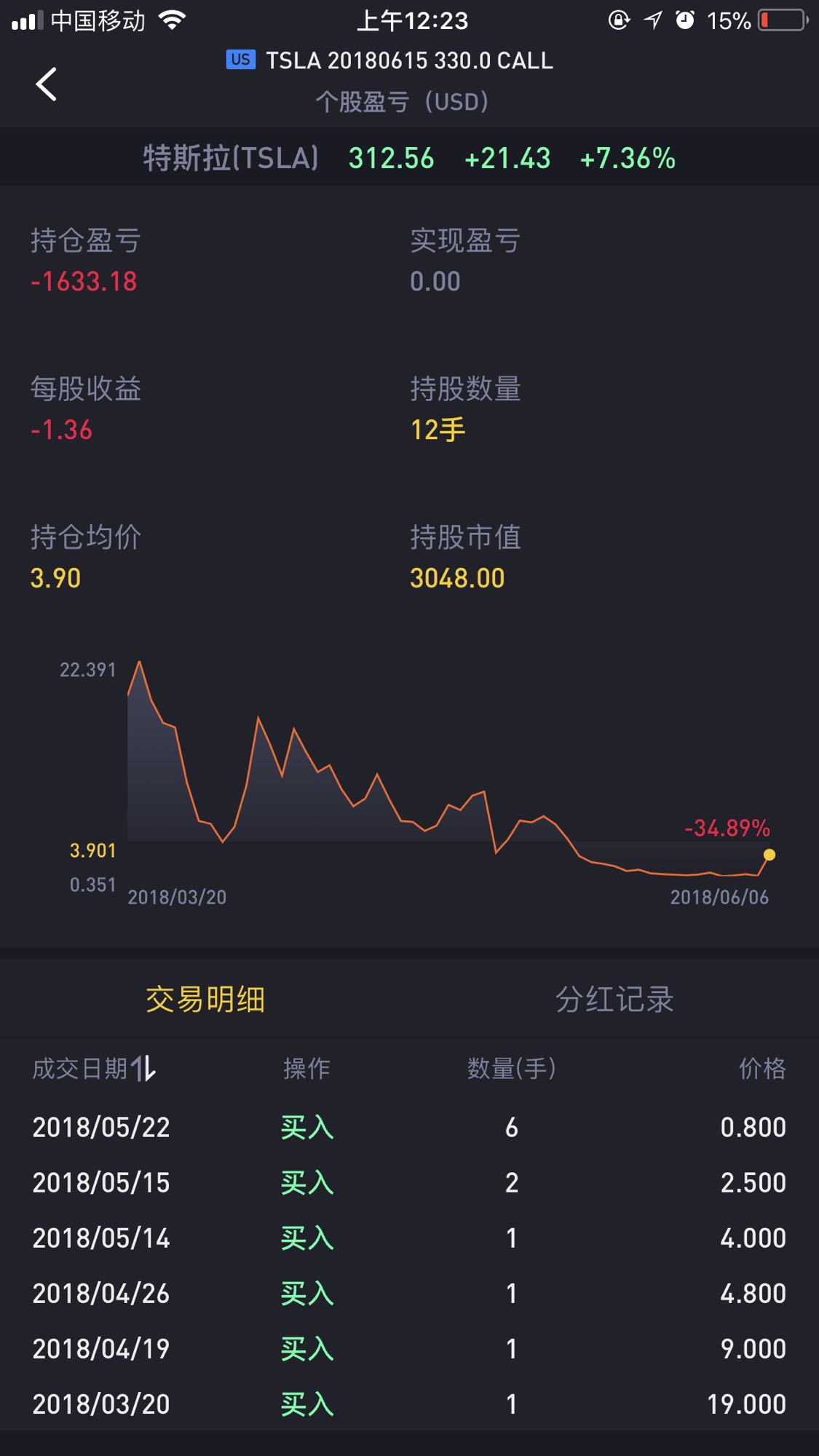819x1456 pixels.
Task: Go back using the top-left arrow
Action: (46, 84)
